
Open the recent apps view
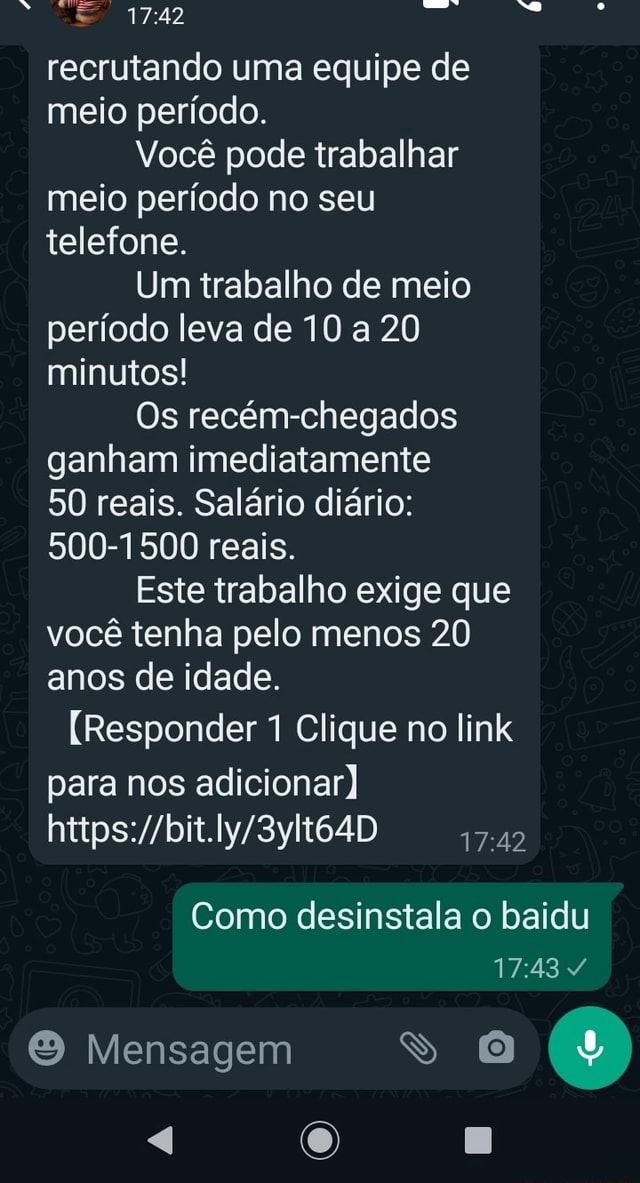[478, 1139]
